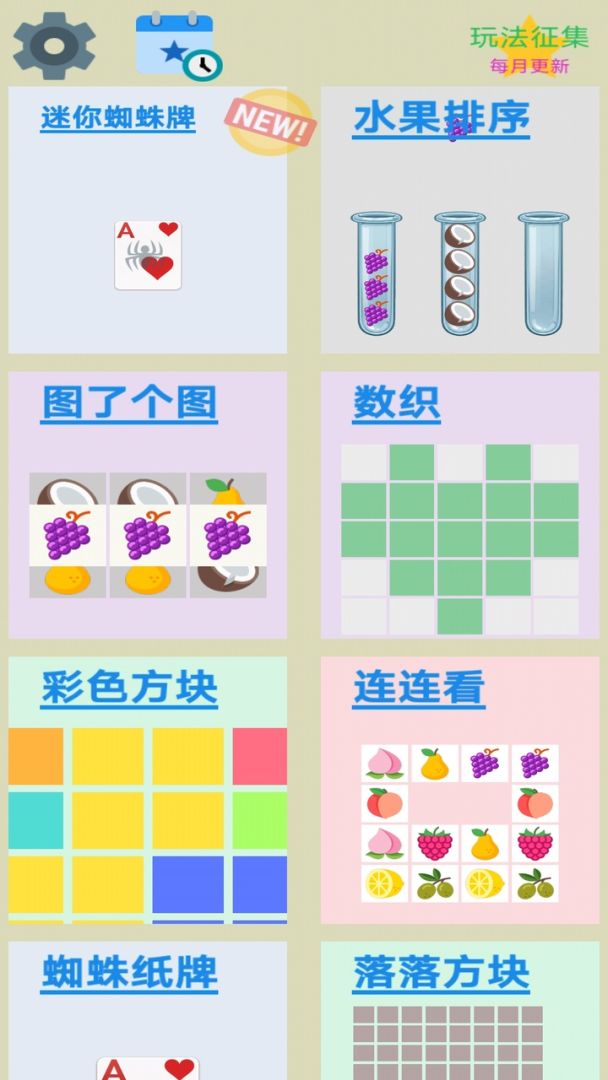Open the 图了个图 game card
The height and width of the screenshot is (1080, 608).
(x=148, y=505)
